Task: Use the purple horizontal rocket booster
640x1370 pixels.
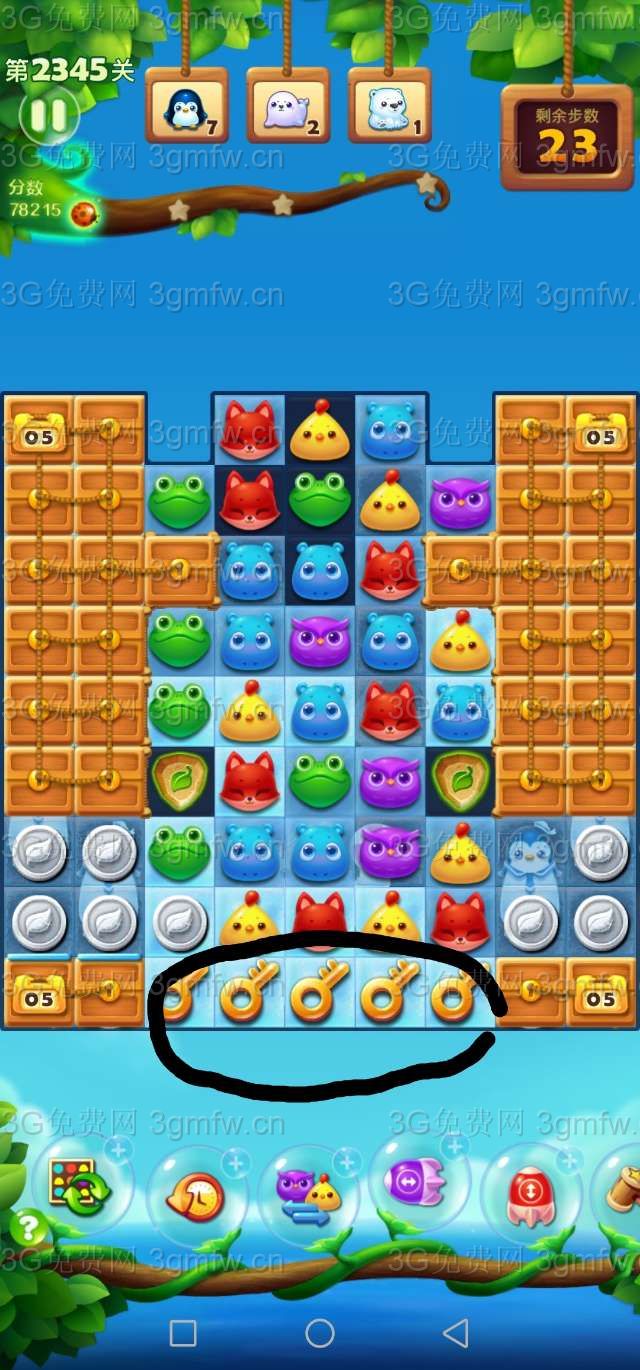Action: pos(416,1184)
